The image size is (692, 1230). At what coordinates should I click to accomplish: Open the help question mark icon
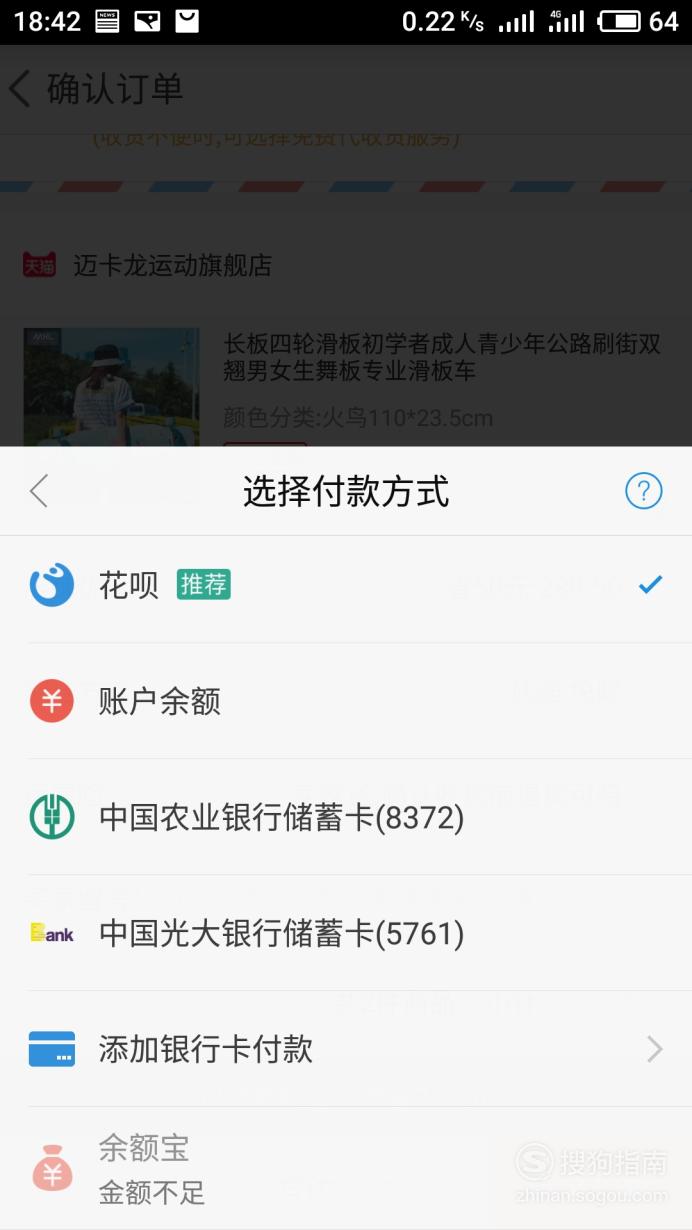(x=643, y=491)
